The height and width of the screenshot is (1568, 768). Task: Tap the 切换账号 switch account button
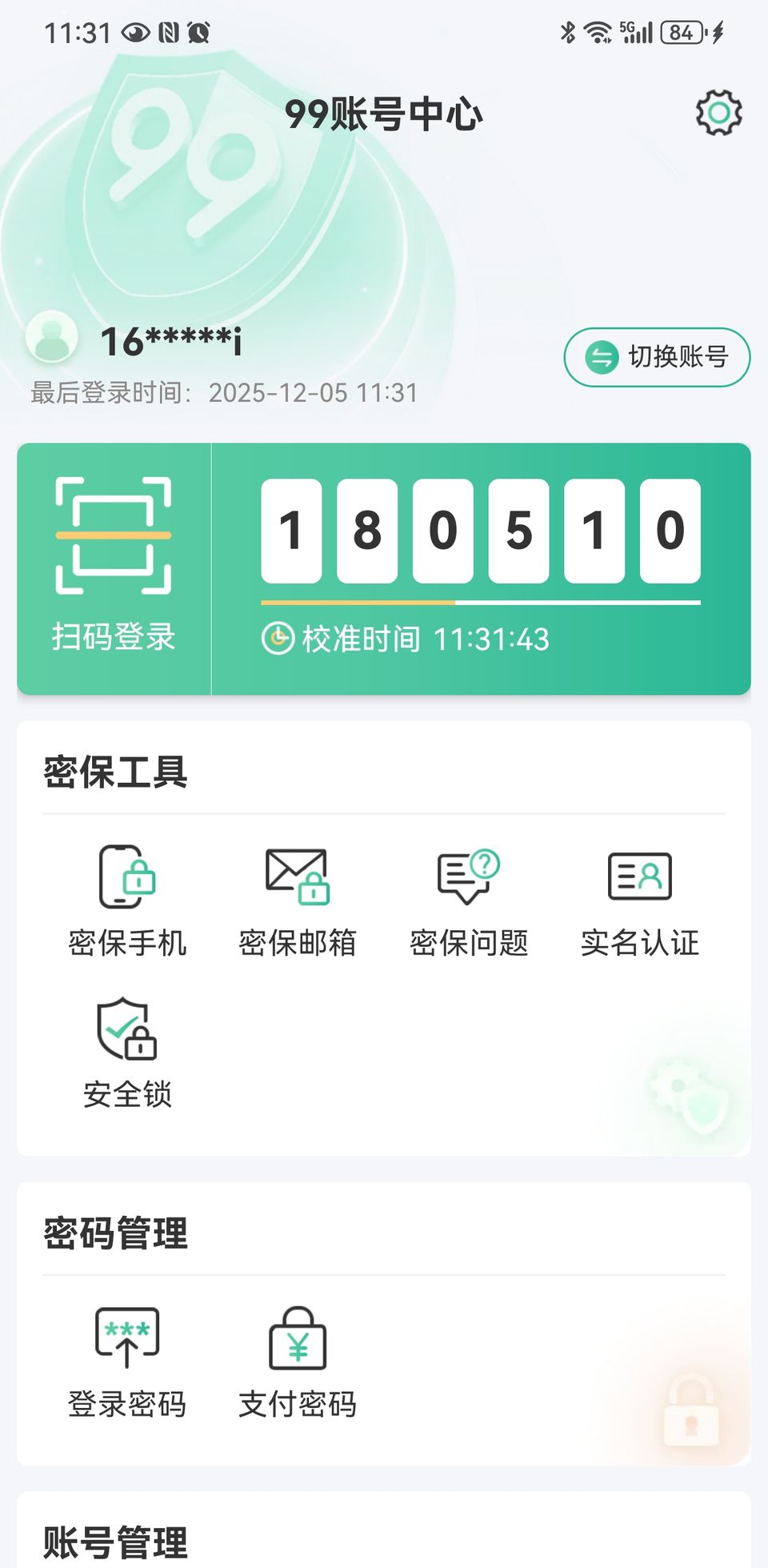coord(657,357)
